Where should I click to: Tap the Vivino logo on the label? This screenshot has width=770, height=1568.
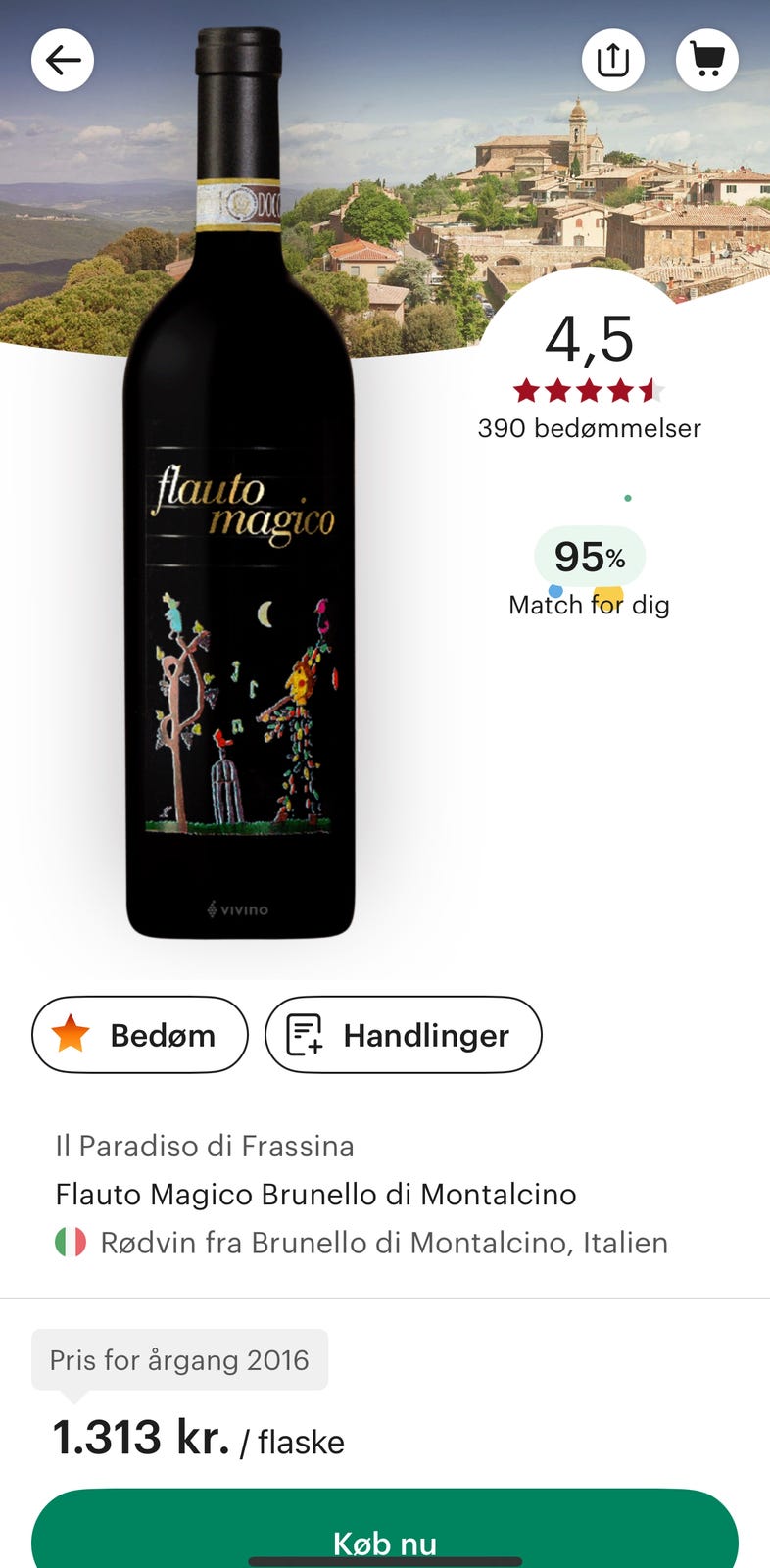[x=238, y=909]
